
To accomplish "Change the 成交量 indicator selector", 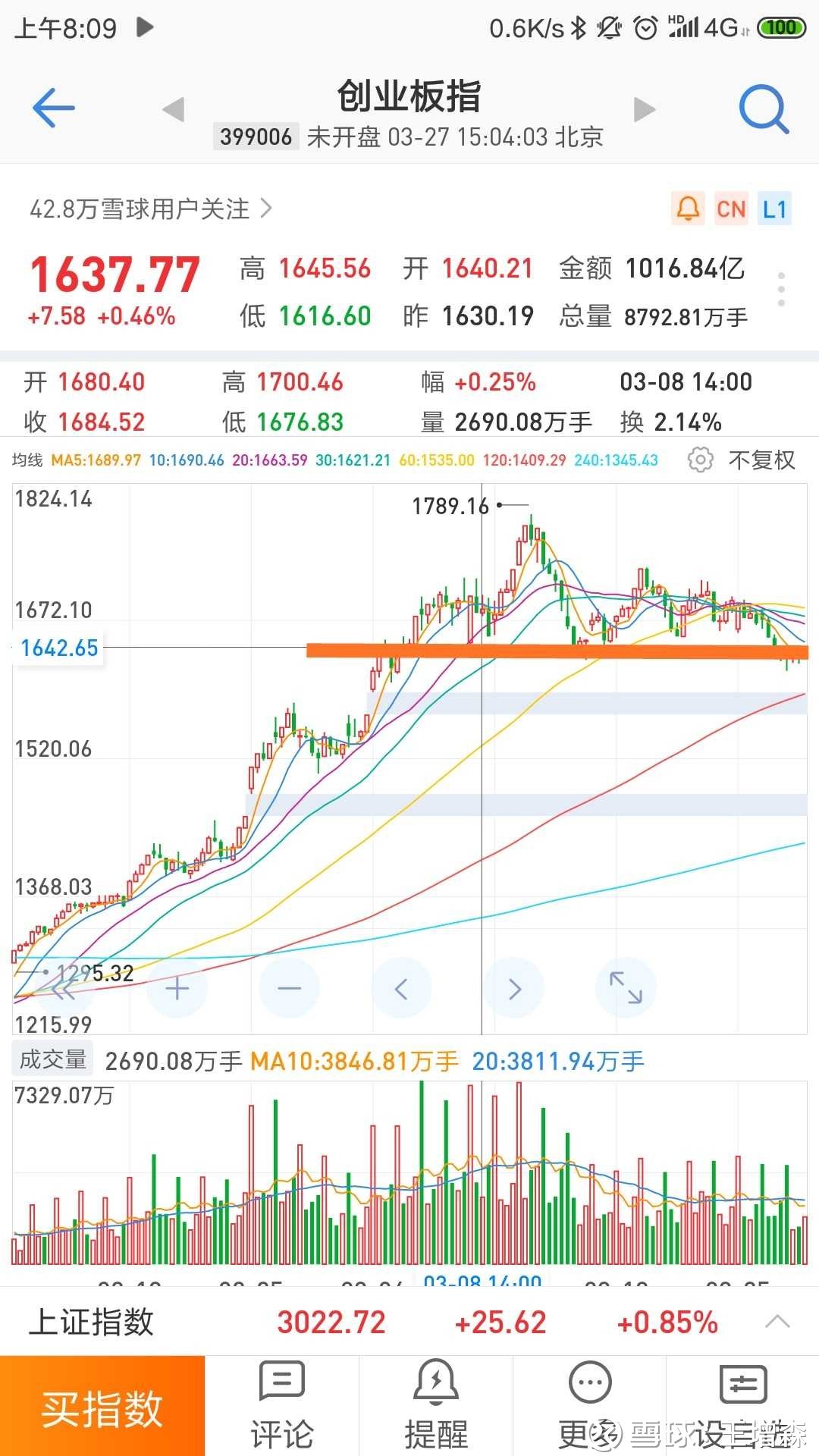I will (x=52, y=1059).
